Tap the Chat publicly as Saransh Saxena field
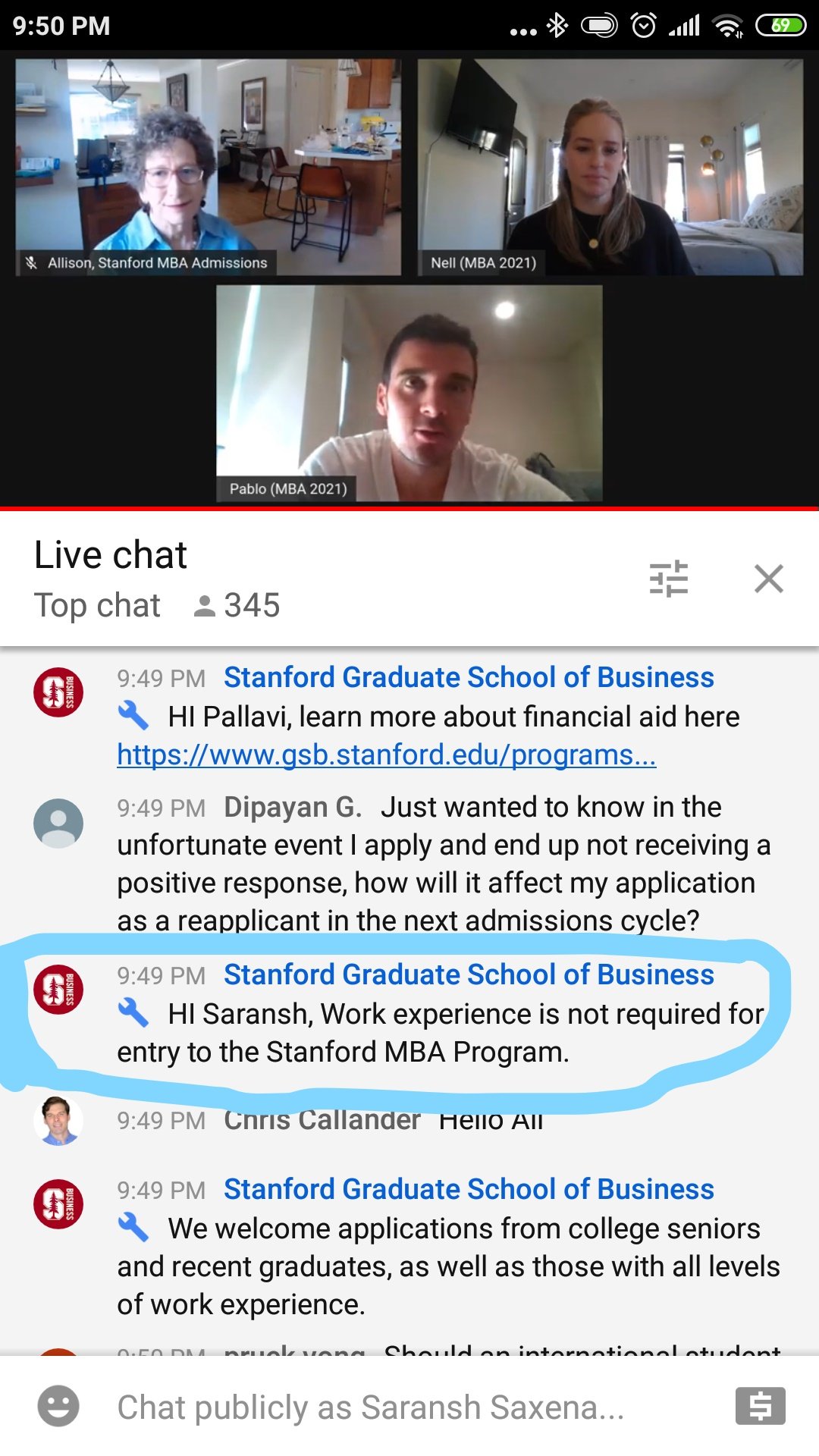The height and width of the screenshot is (1456, 819). point(372,1407)
